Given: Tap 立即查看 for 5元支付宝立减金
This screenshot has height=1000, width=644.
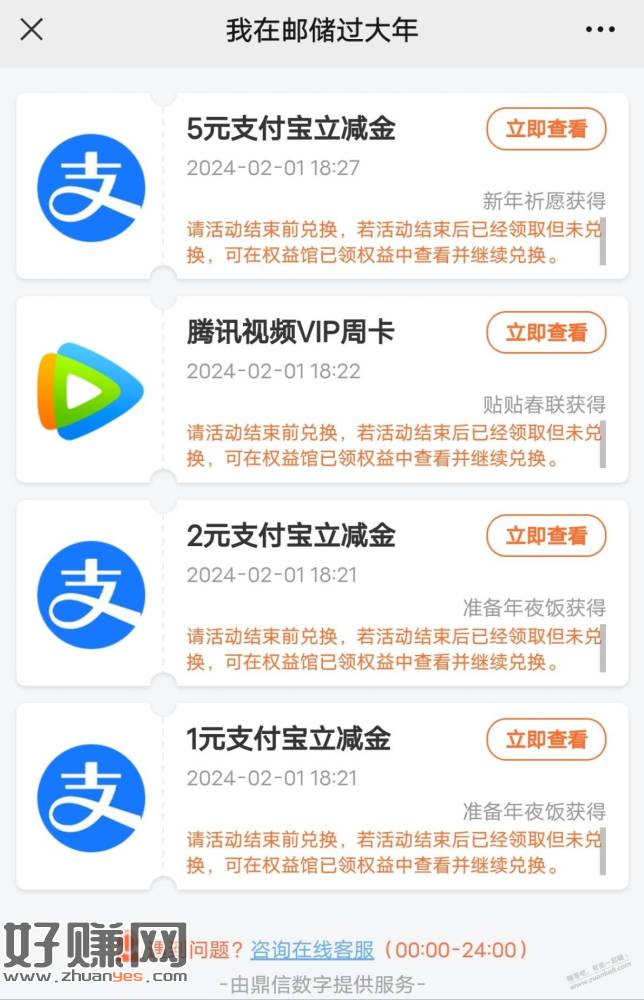Looking at the screenshot, I should pyautogui.click(x=546, y=129).
